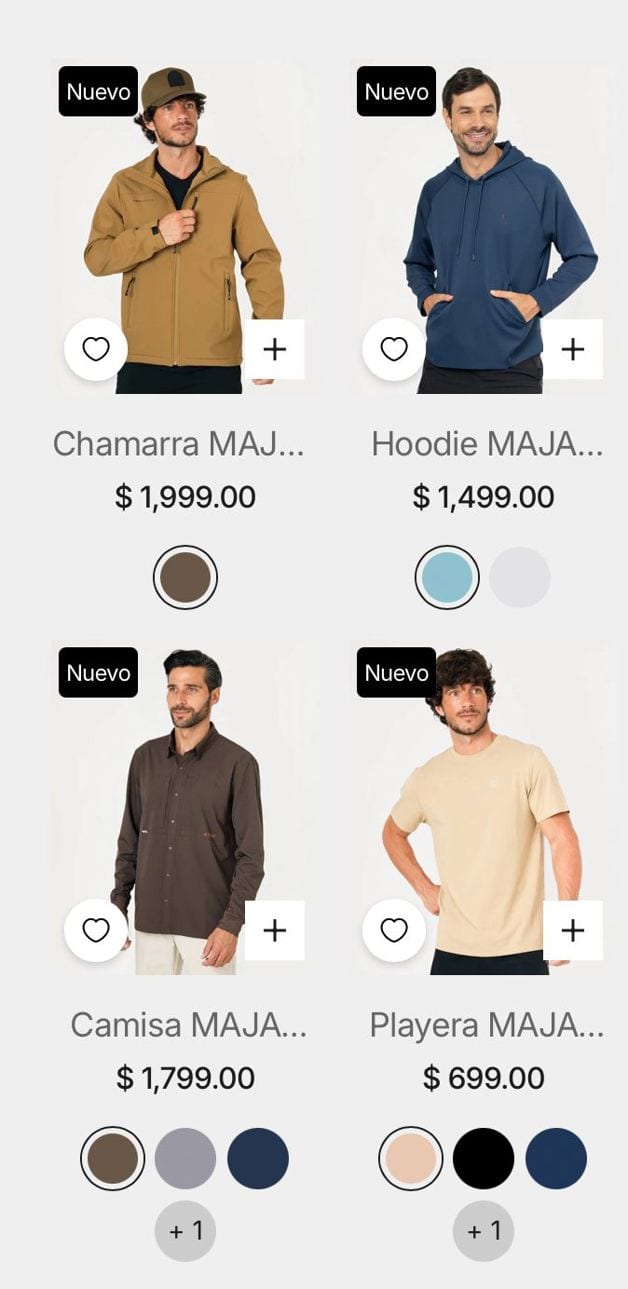
Task: Select the black color for the Playera
Action: [483, 1158]
